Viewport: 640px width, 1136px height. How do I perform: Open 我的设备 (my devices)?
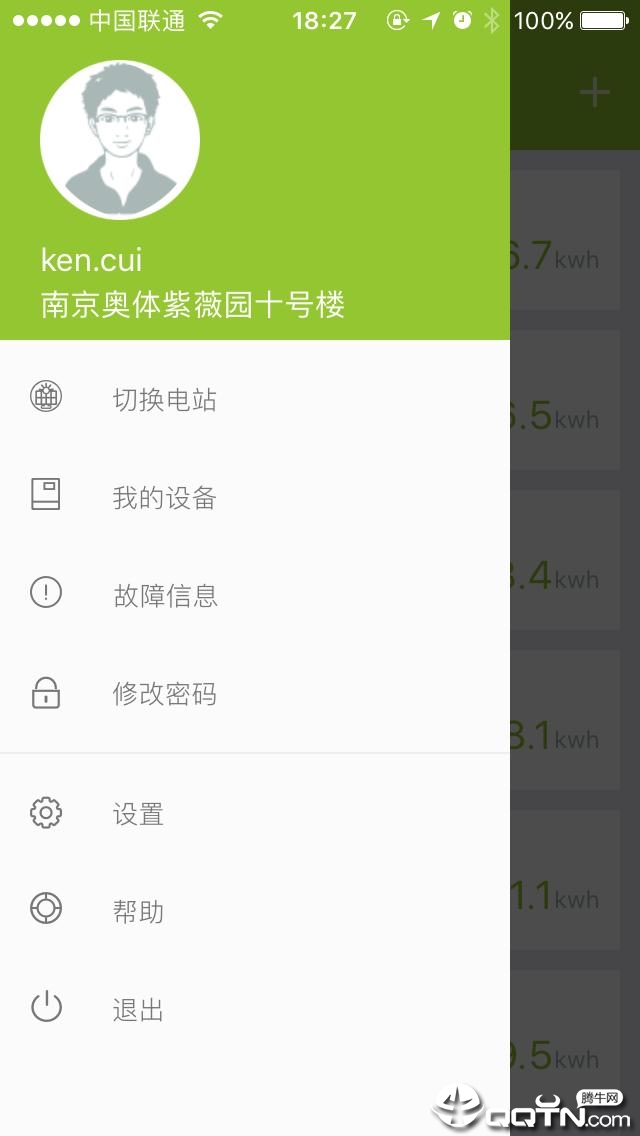tap(164, 498)
